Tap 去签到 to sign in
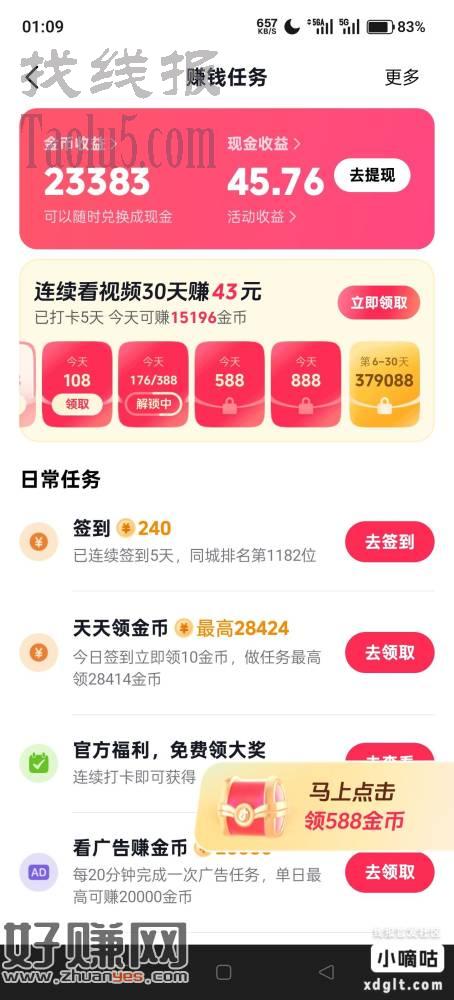This screenshot has height=1000, width=454. point(390,542)
